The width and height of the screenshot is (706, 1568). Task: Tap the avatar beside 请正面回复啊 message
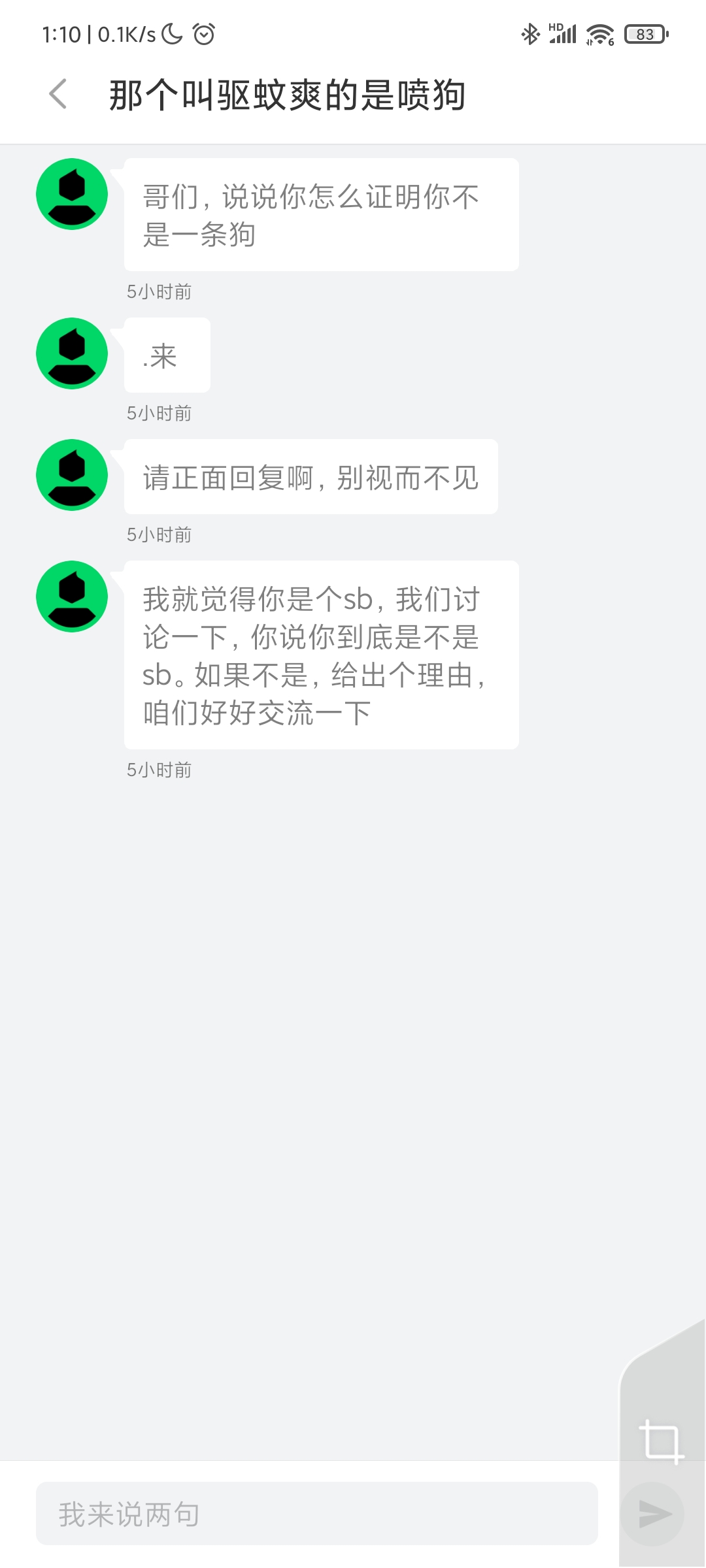click(x=72, y=475)
